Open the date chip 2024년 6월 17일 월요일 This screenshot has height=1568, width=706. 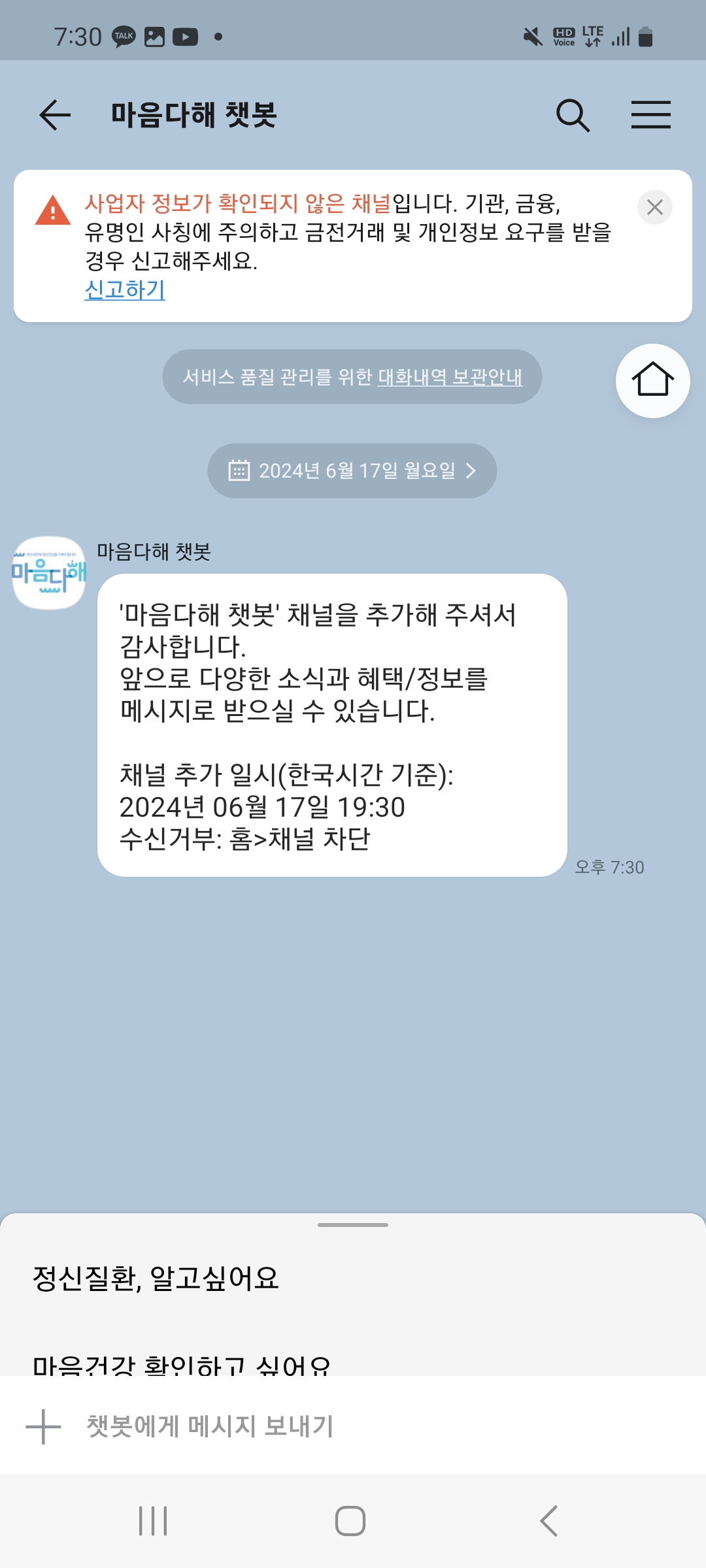(x=352, y=470)
